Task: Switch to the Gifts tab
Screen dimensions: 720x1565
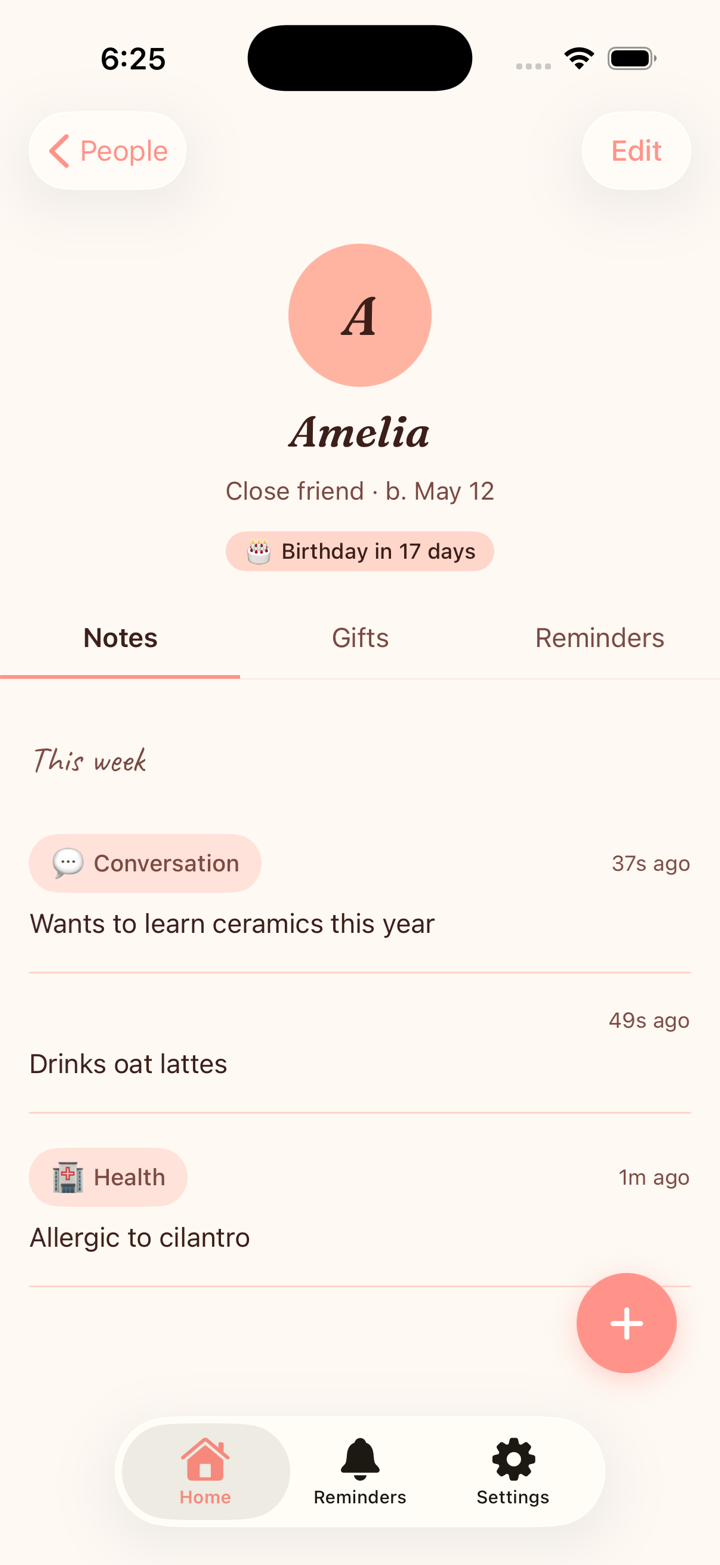Action: click(x=360, y=637)
